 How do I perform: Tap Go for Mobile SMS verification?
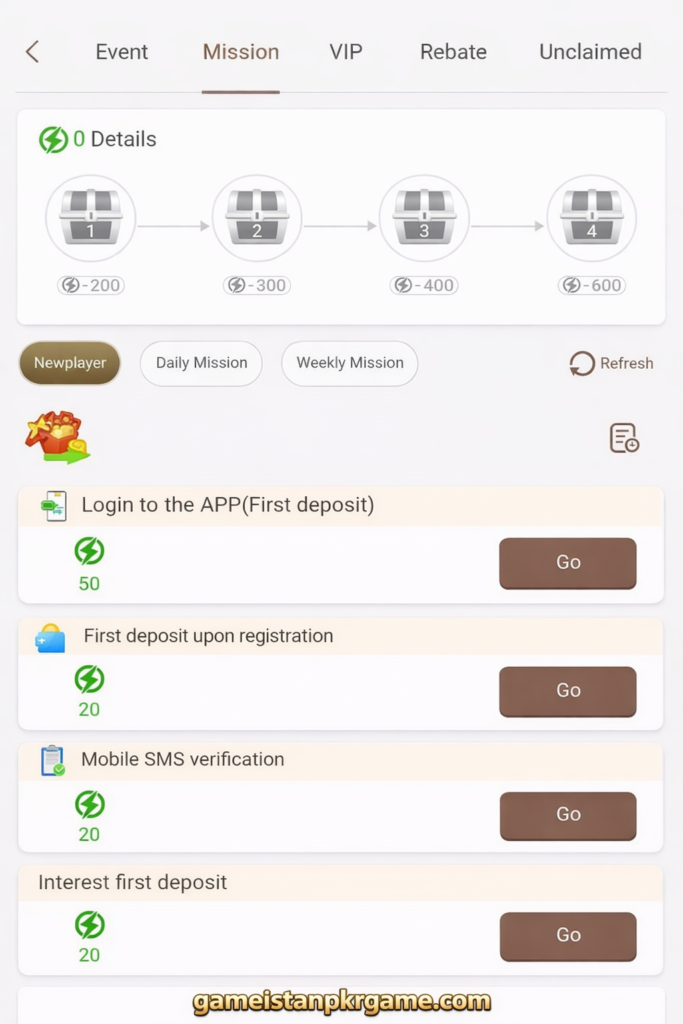pyautogui.click(x=568, y=815)
